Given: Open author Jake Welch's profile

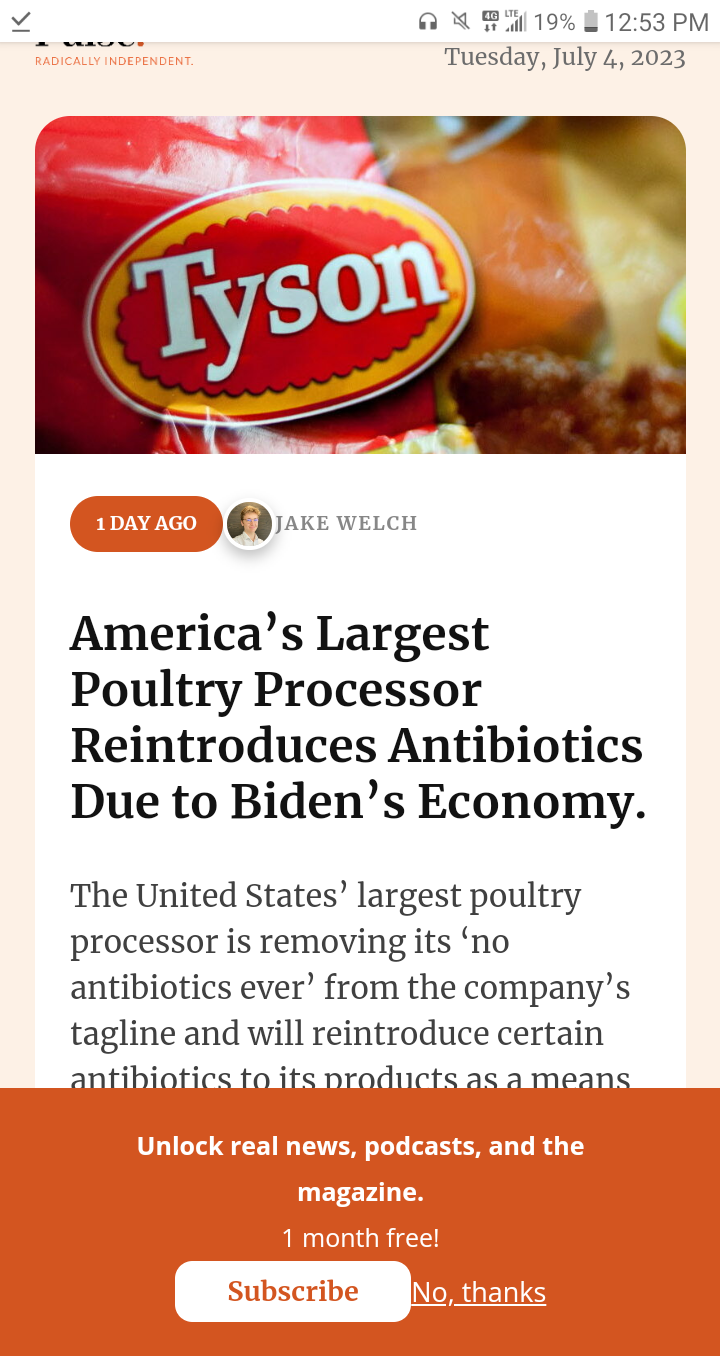Looking at the screenshot, I should (346, 523).
